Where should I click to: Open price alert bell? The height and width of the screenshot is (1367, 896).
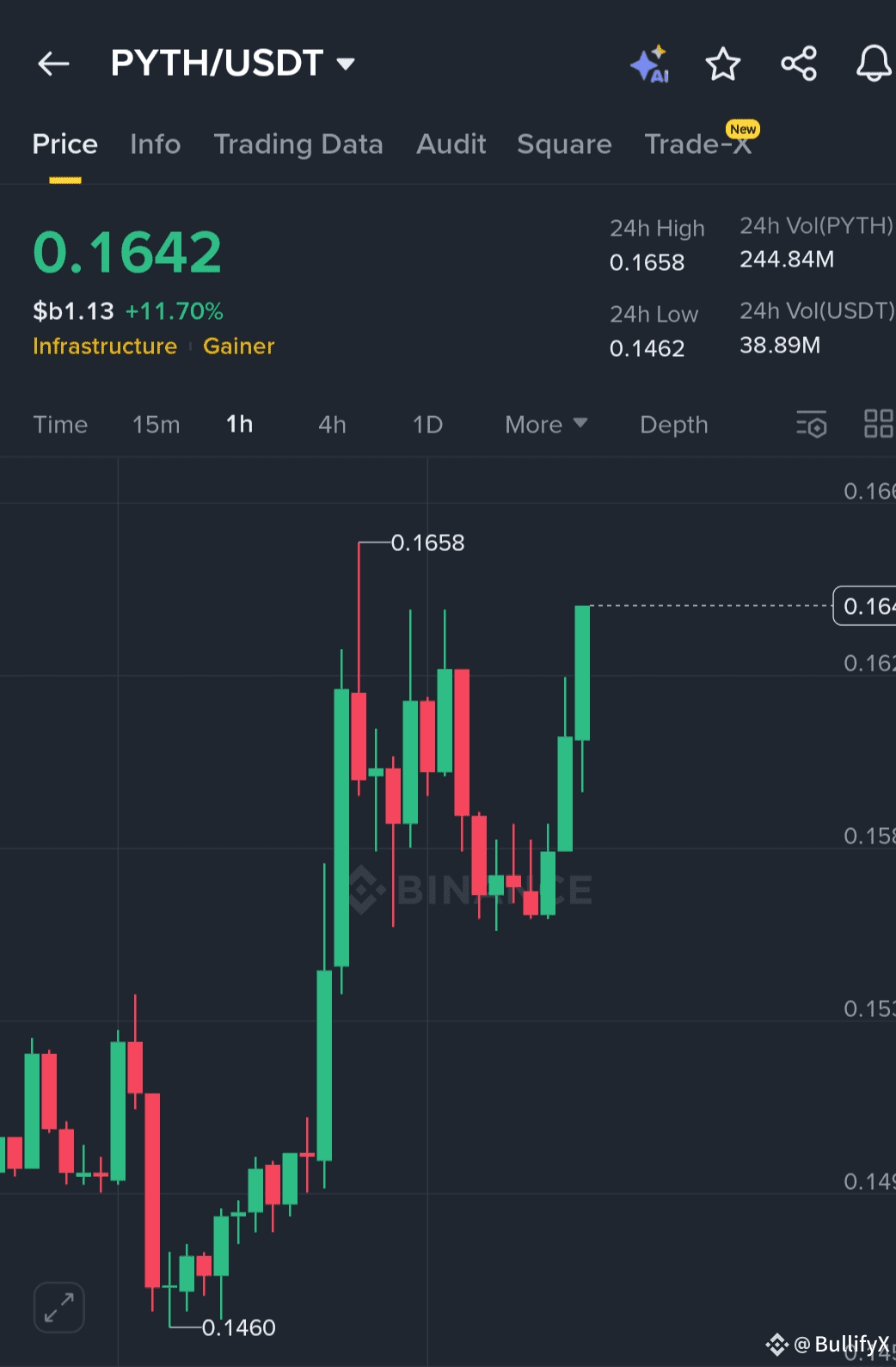[873, 64]
